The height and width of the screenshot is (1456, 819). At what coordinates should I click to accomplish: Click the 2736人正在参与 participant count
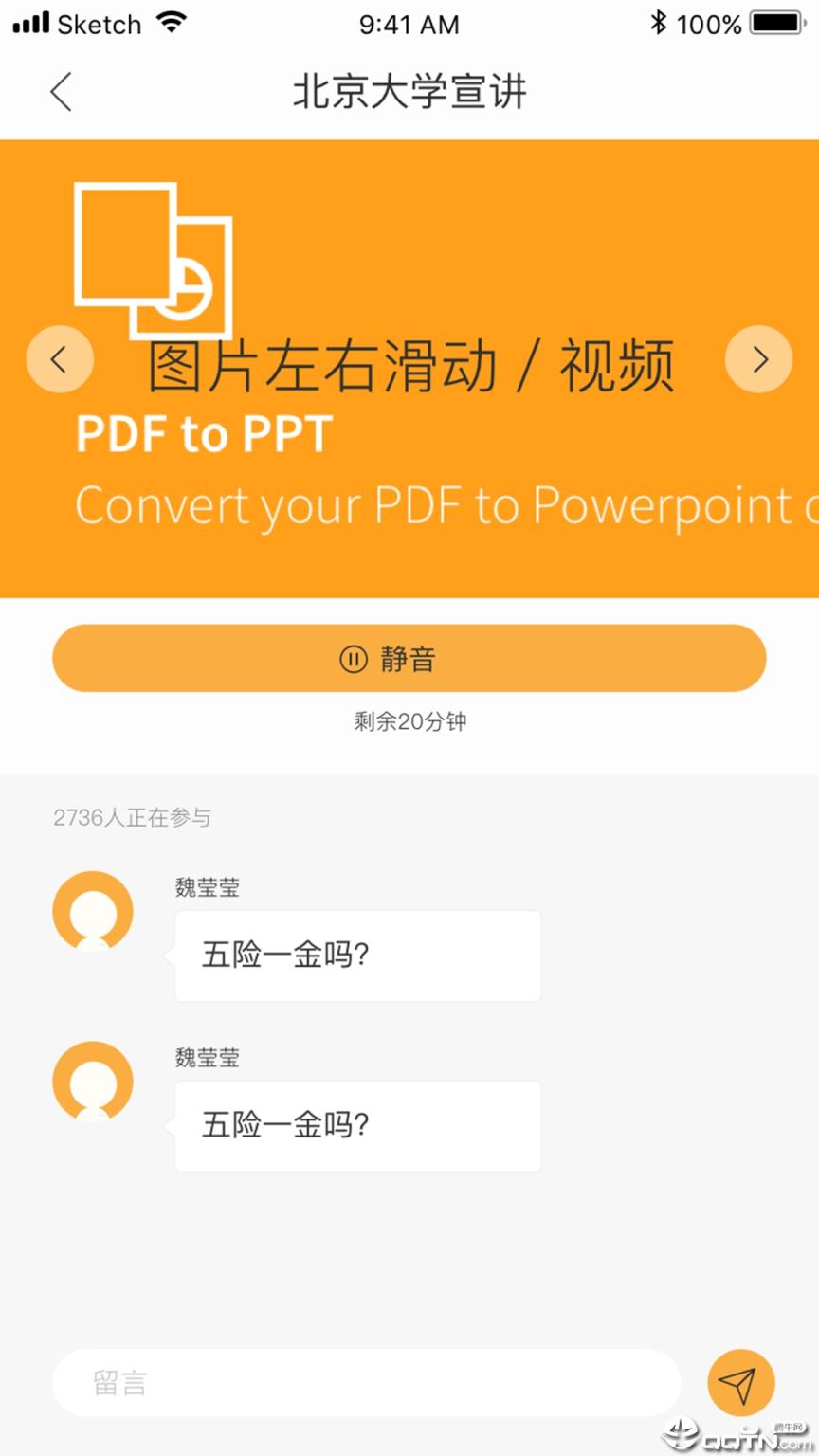[x=133, y=817]
